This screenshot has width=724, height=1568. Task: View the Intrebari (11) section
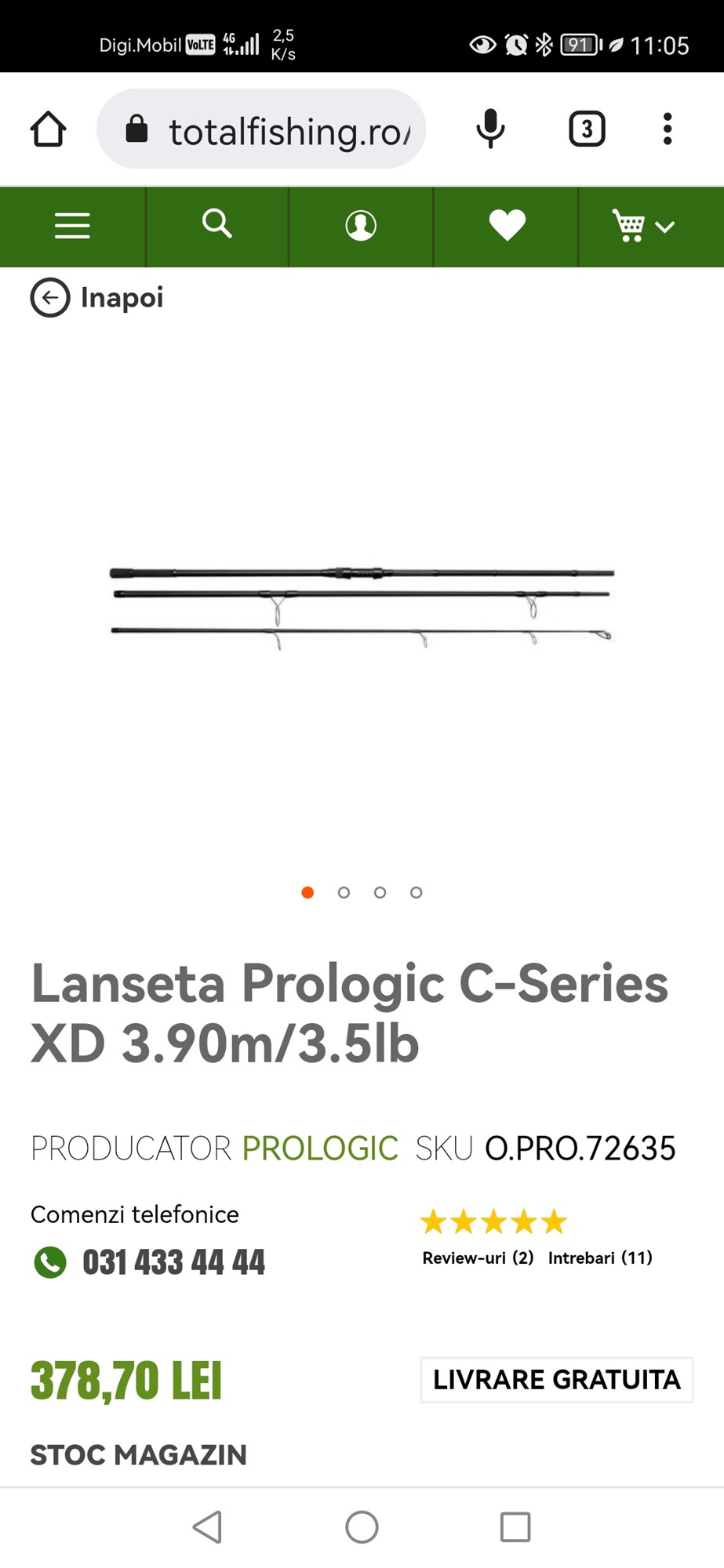pyautogui.click(x=600, y=1258)
